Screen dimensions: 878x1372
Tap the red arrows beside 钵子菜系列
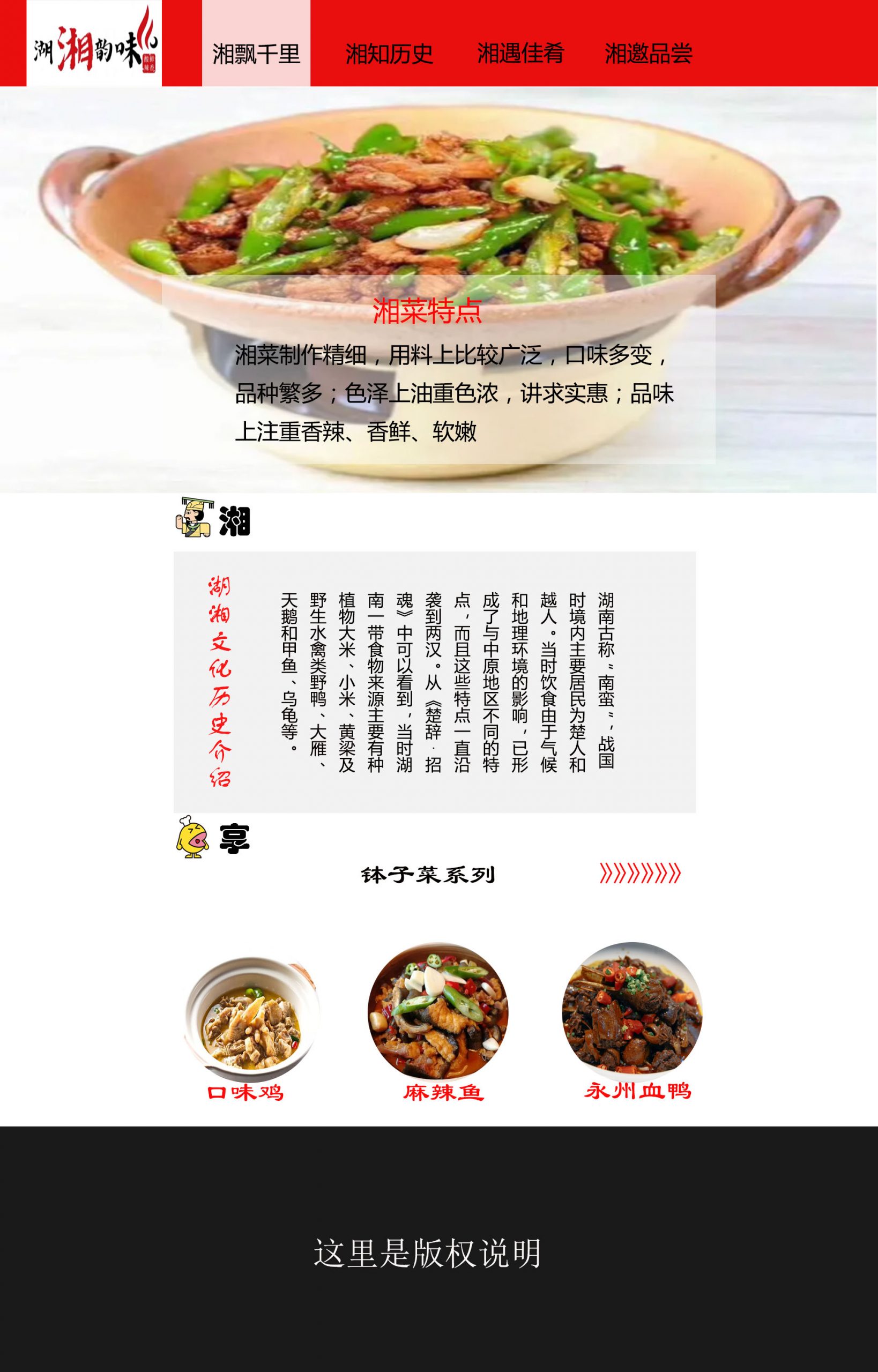tap(639, 873)
